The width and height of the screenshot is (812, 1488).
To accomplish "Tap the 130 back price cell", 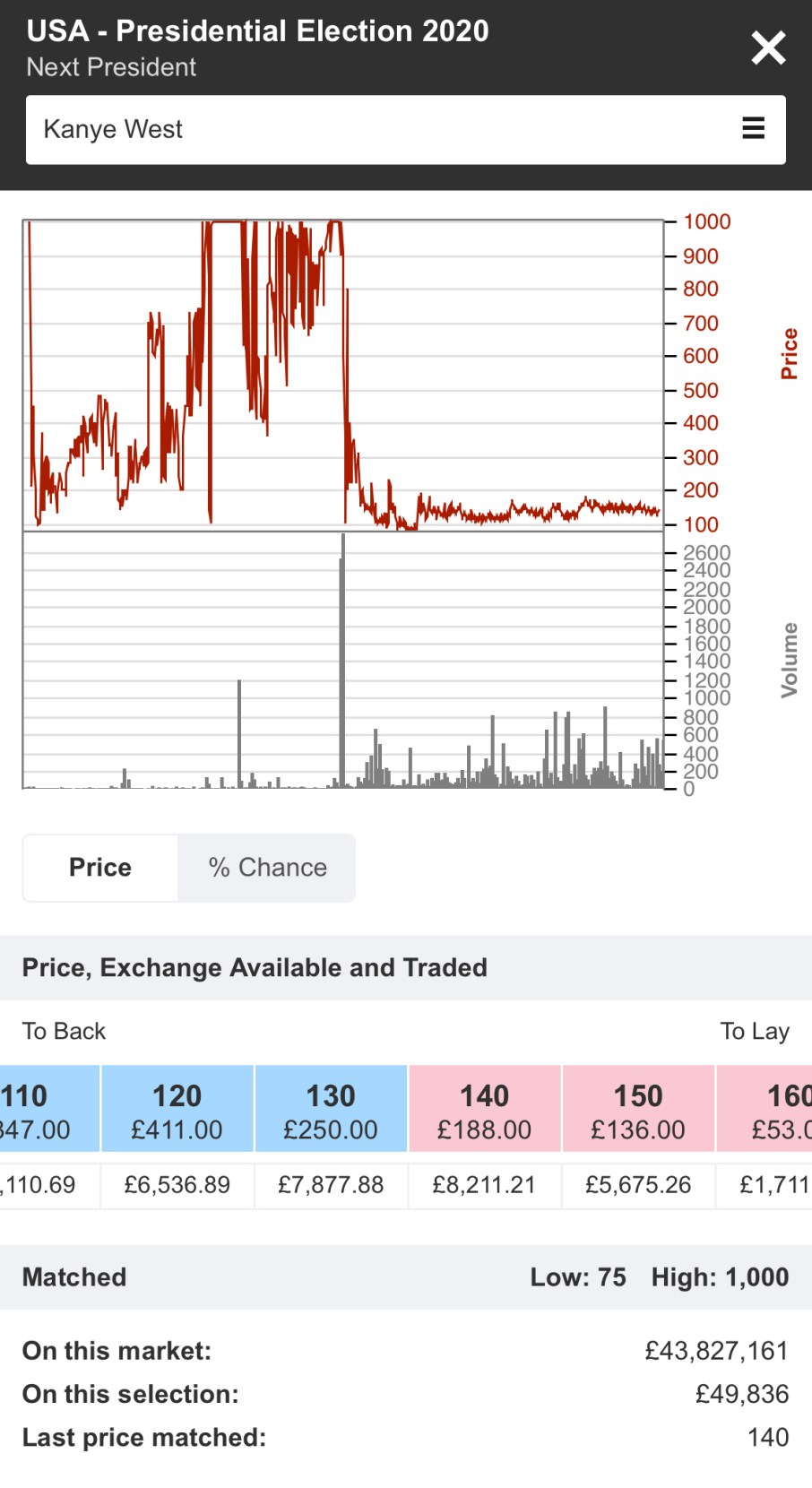I will coord(331,1110).
